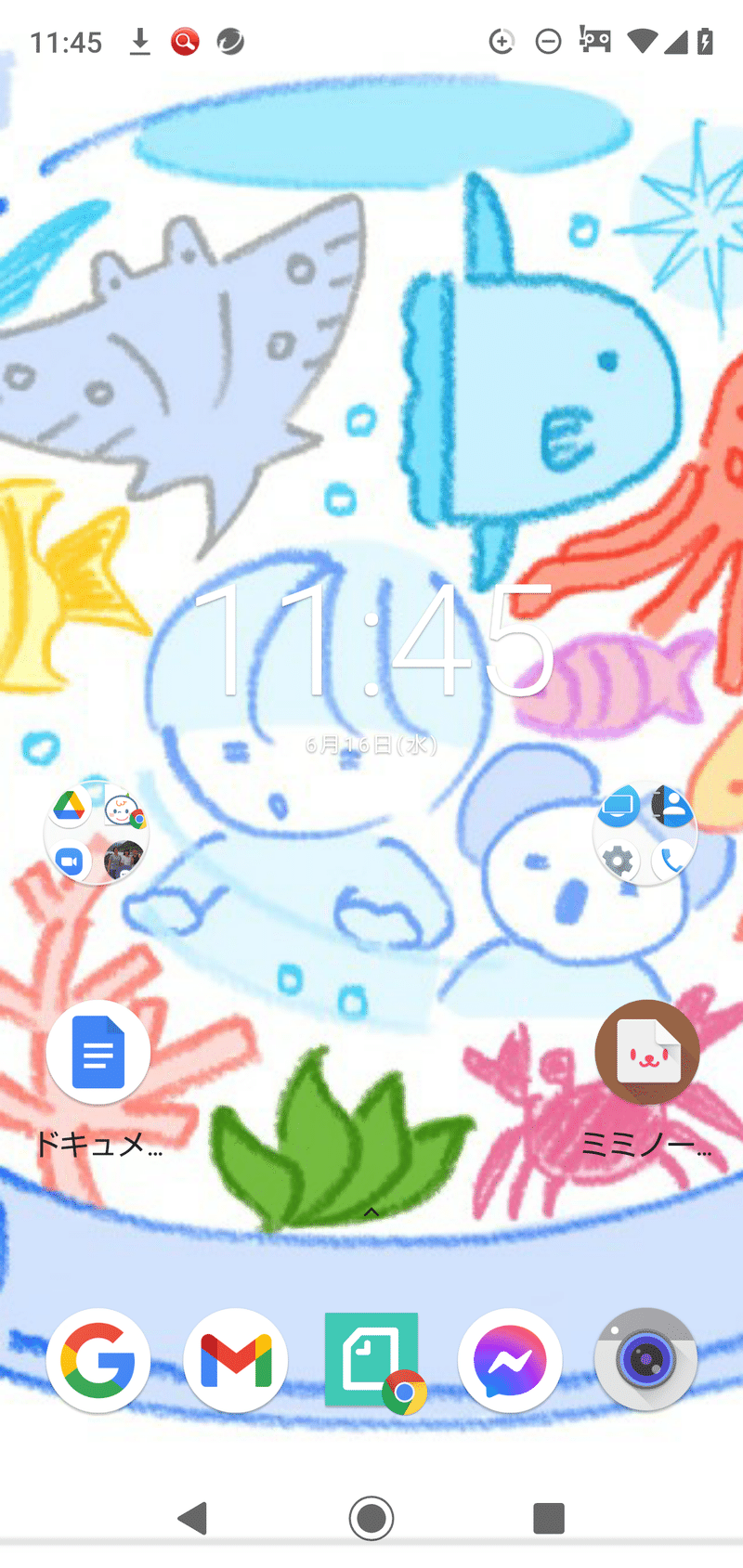This screenshot has width=743, height=1568.
Task: Open the folder containing Settings and Phone
Action: coord(645,834)
